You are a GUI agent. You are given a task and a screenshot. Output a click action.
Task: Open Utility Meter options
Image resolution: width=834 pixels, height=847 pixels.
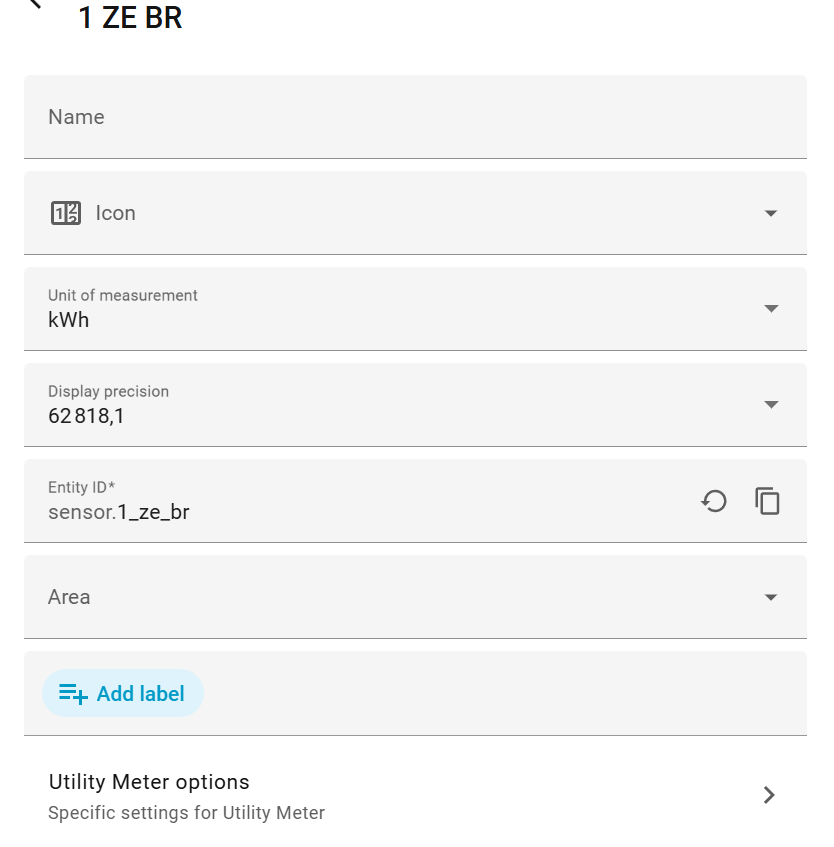414,795
